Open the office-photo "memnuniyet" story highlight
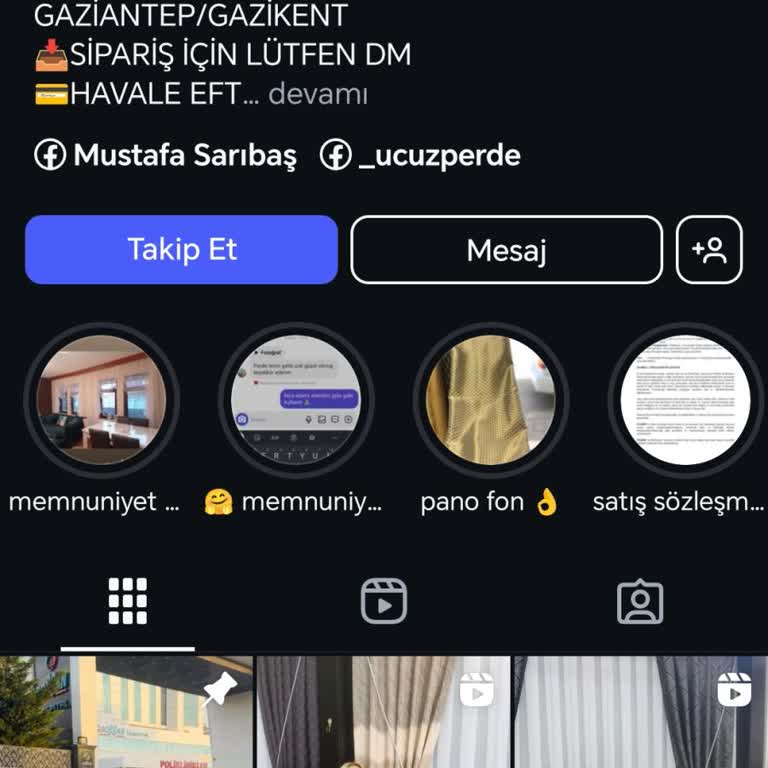 tap(101, 400)
